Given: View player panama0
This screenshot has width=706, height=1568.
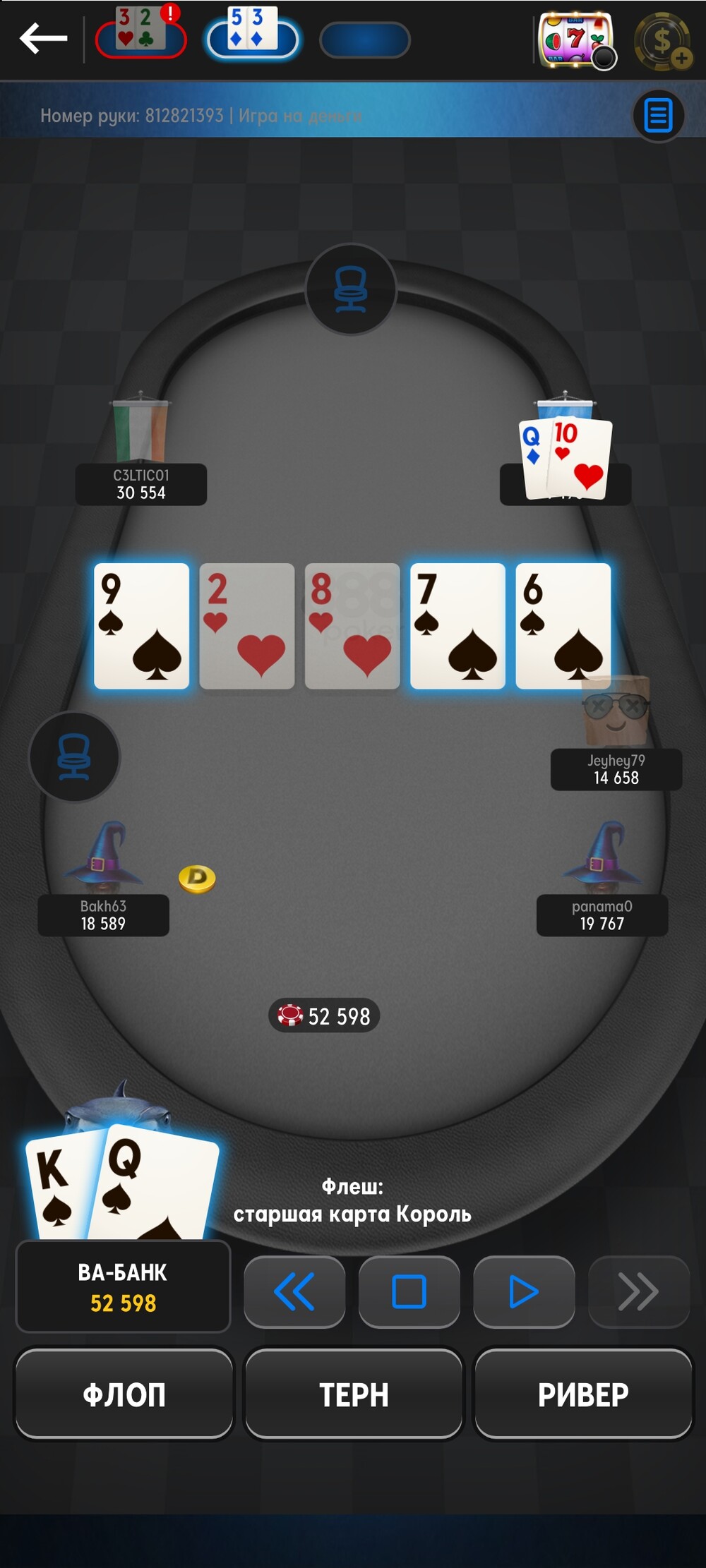Looking at the screenshot, I should [602, 914].
